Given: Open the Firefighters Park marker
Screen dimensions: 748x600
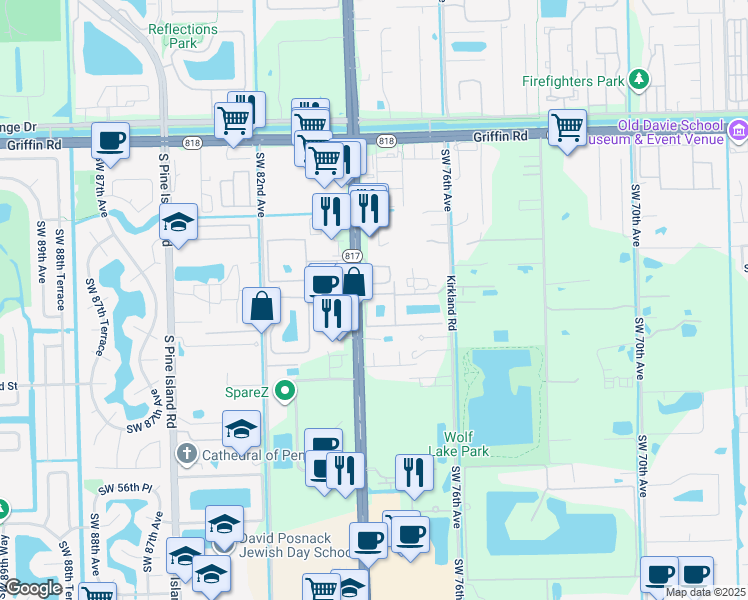Looking at the screenshot, I should click(x=637, y=80).
